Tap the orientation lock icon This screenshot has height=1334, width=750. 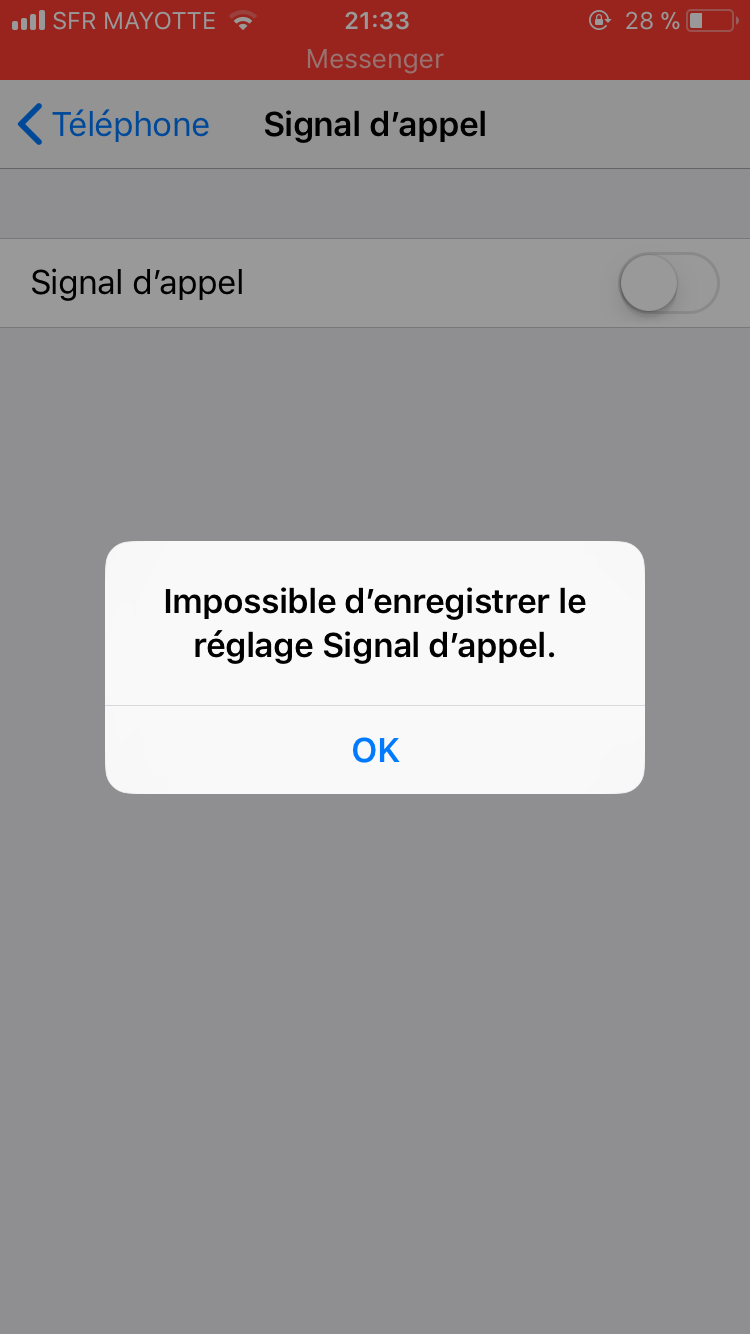click(599, 18)
